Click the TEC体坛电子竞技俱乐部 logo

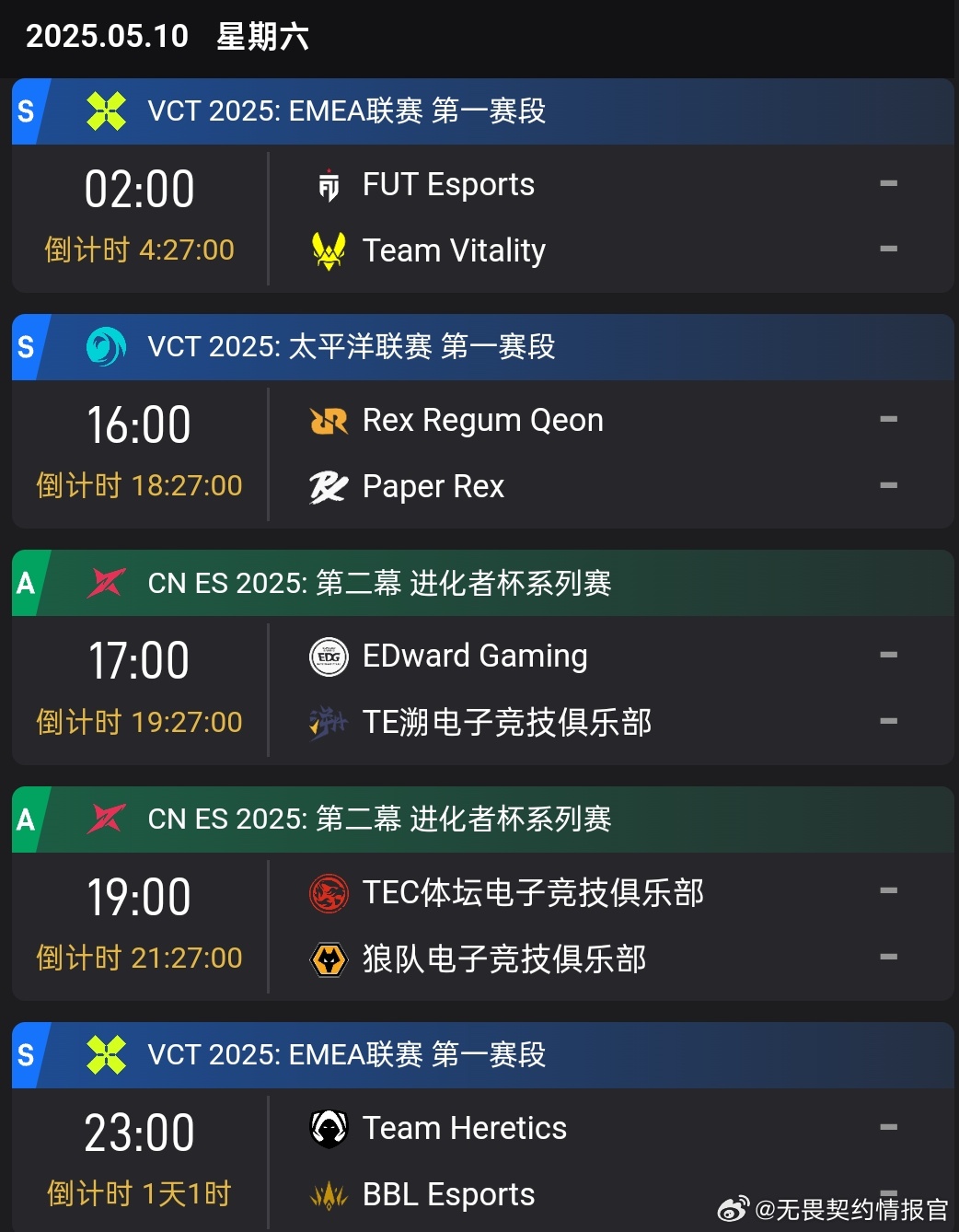click(x=328, y=892)
